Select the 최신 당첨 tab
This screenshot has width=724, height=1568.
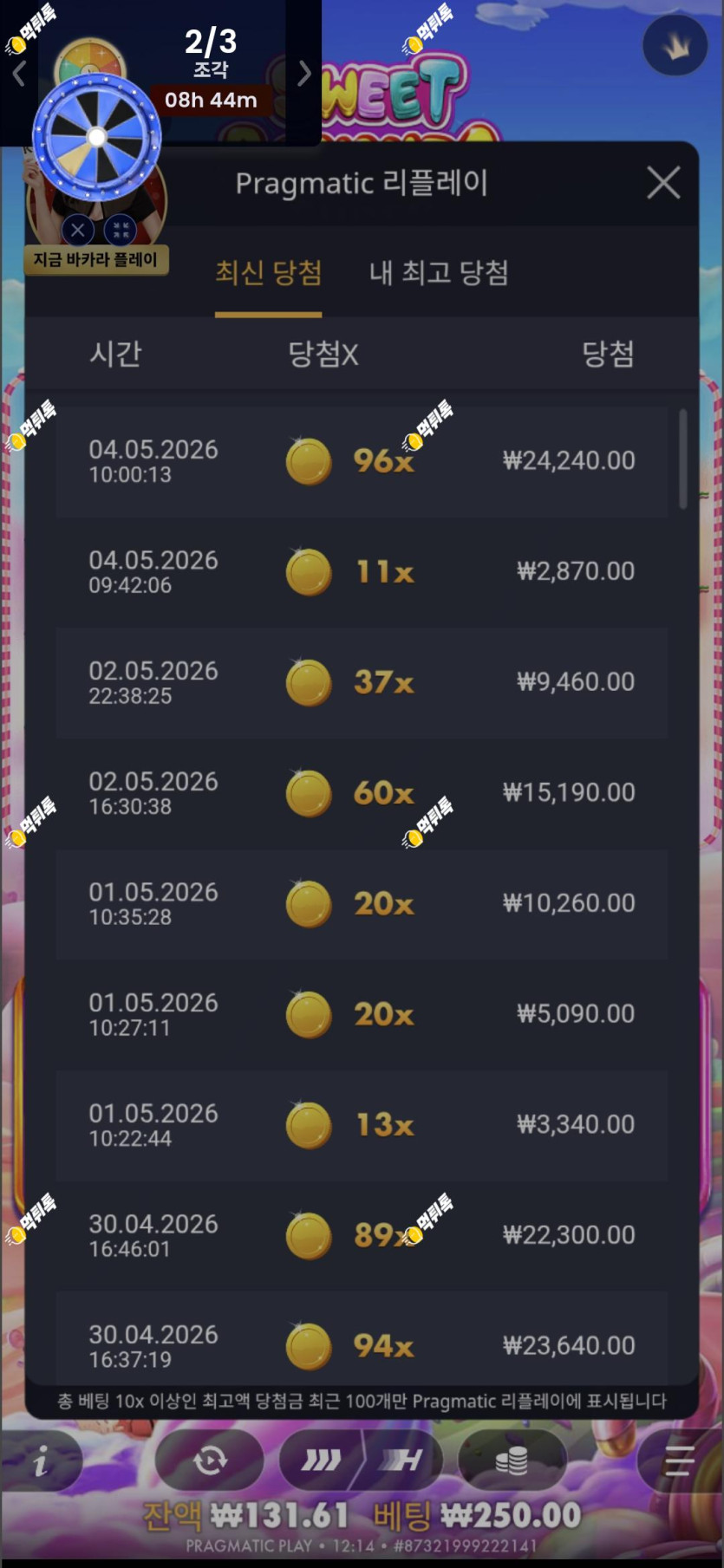point(268,273)
